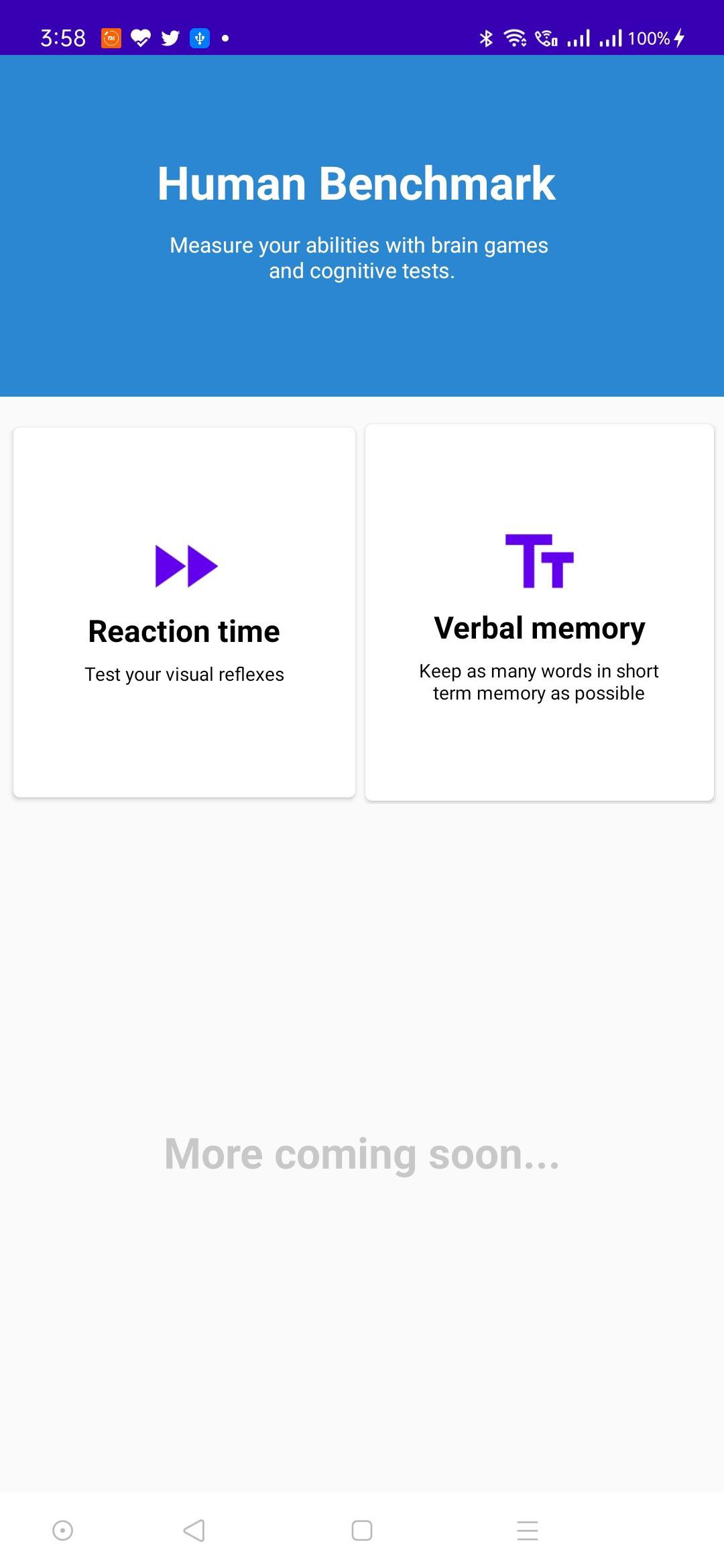Go to the home screen via square button

[x=362, y=1530]
